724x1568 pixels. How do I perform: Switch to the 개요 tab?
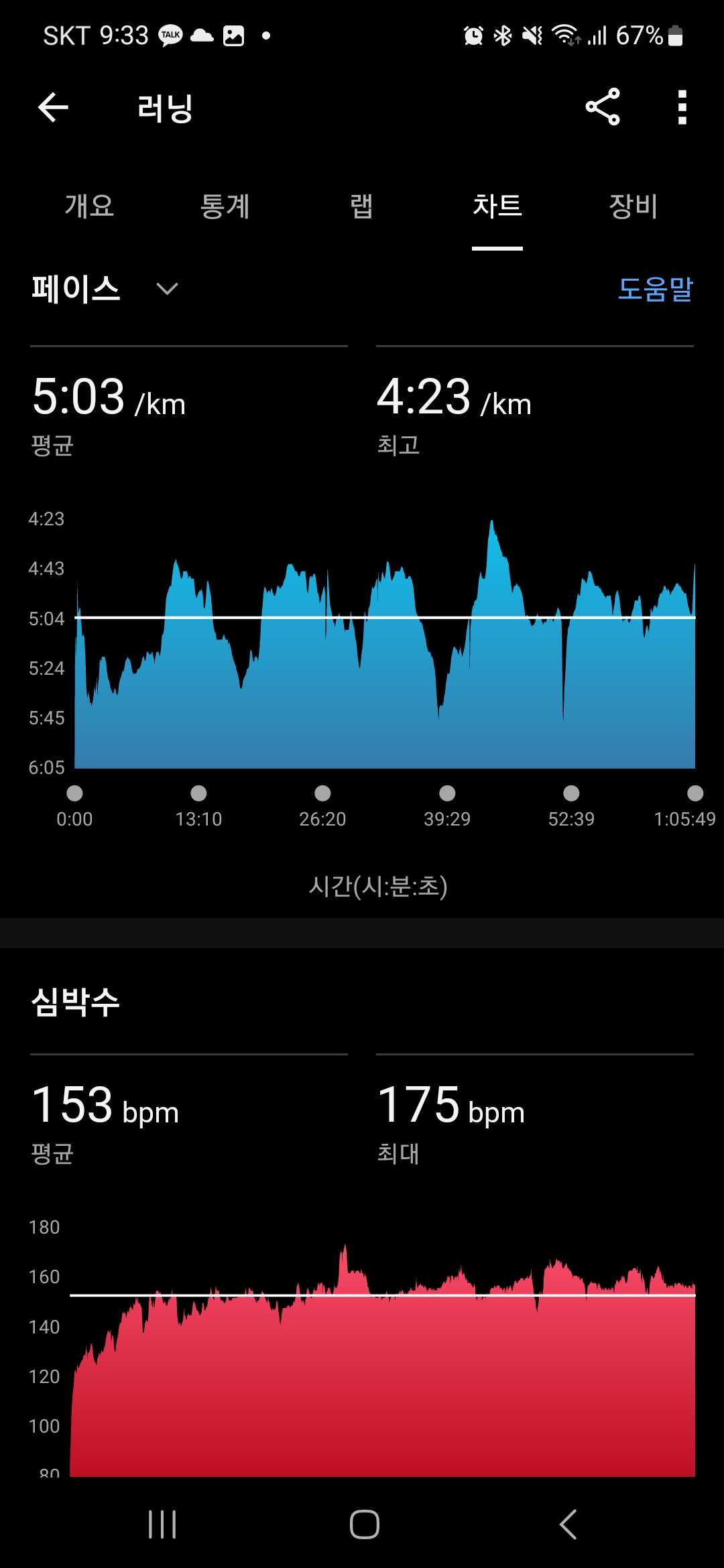pyautogui.click(x=89, y=206)
